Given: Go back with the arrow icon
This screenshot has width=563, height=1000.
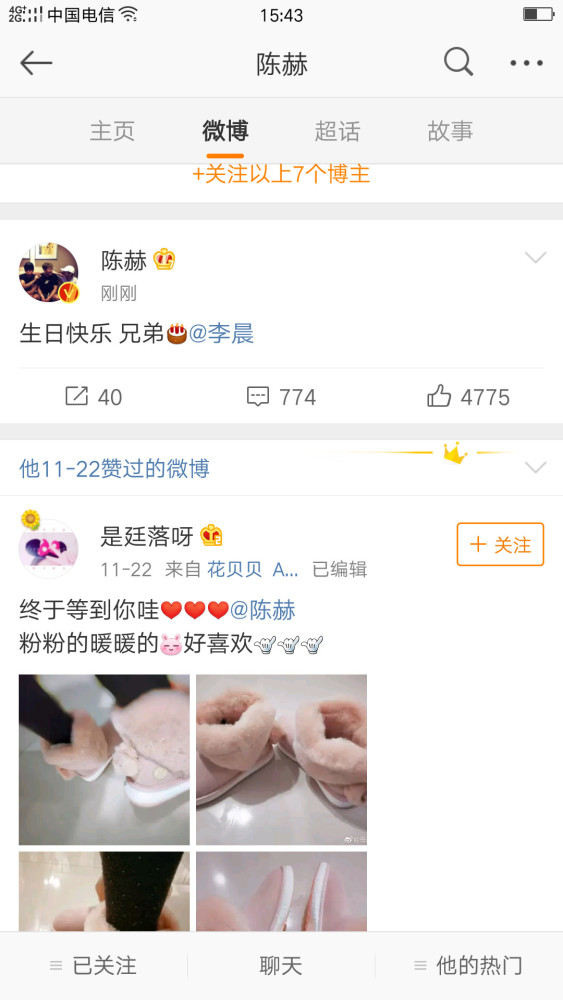Looking at the screenshot, I should click(36, 63).
